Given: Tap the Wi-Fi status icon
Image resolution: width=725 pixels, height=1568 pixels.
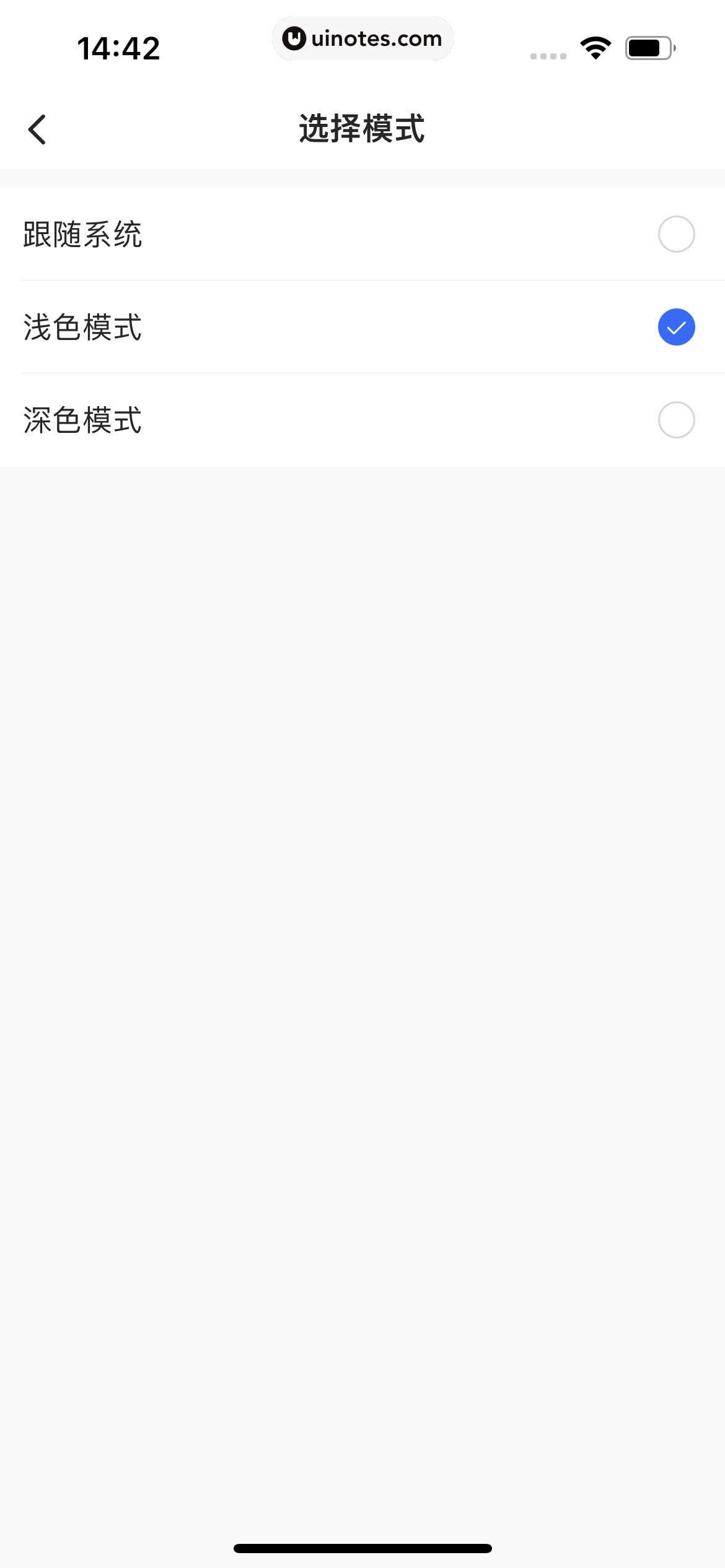Looking at the screenshot, I should coord(594,46).
